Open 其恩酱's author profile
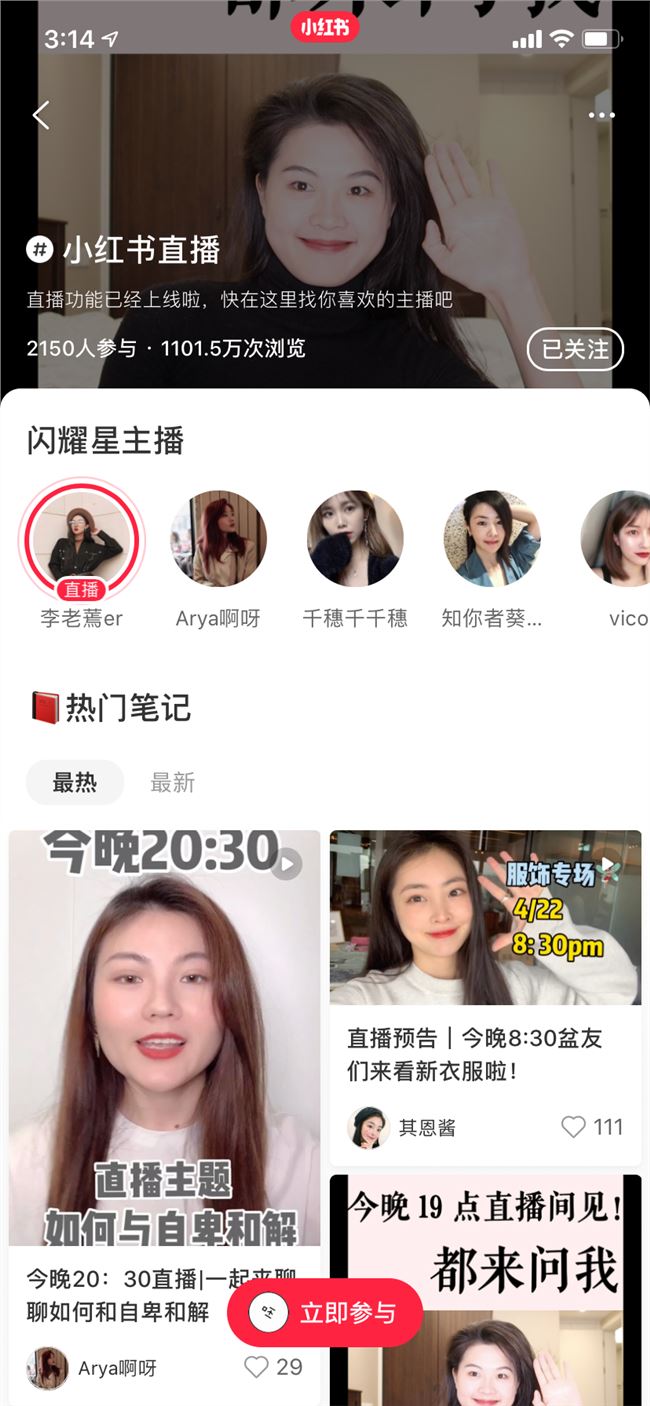650x1406 pixels. pos(402,1127)
